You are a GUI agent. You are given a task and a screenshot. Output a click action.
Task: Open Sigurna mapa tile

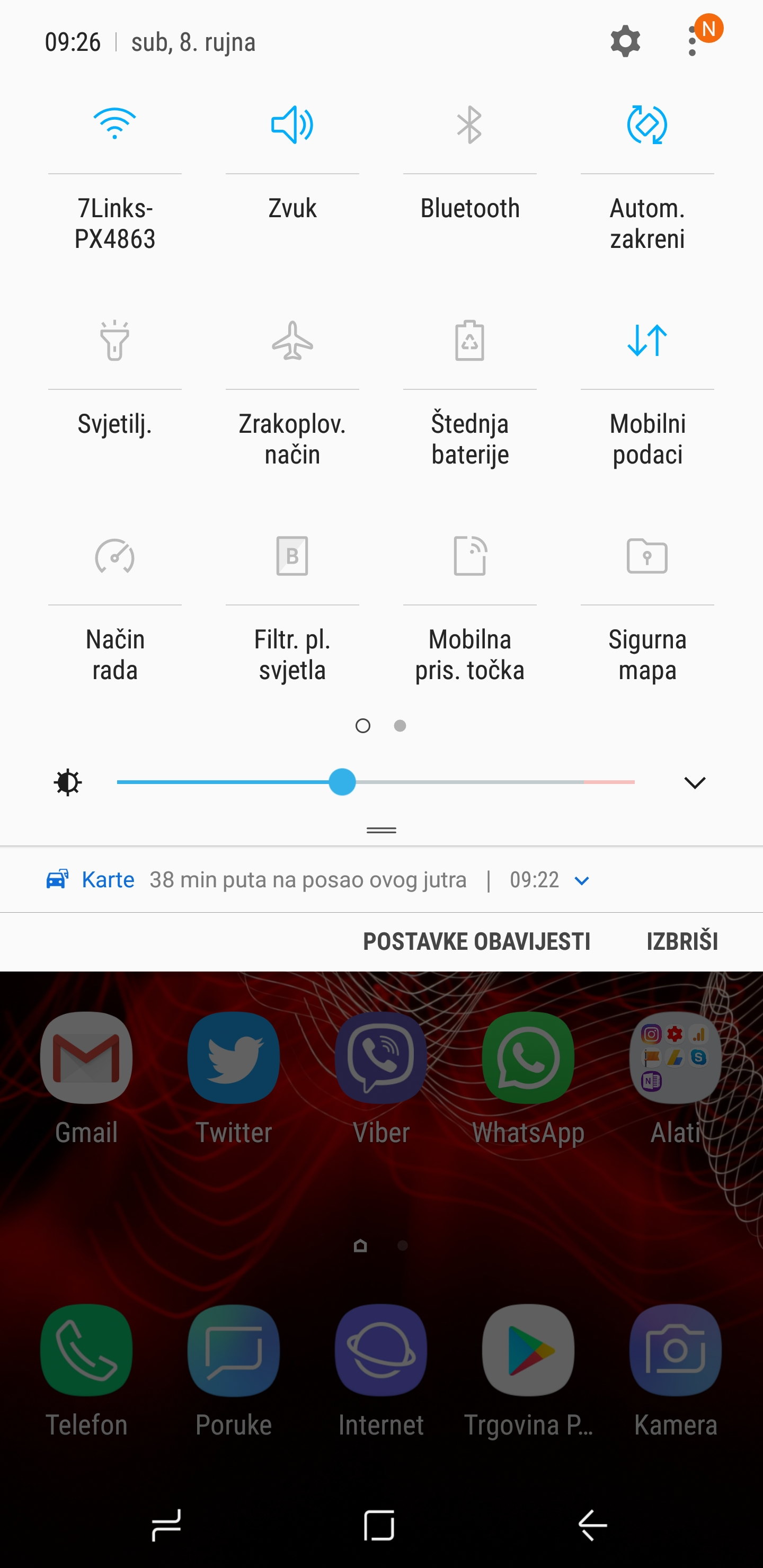pos(647,556)
